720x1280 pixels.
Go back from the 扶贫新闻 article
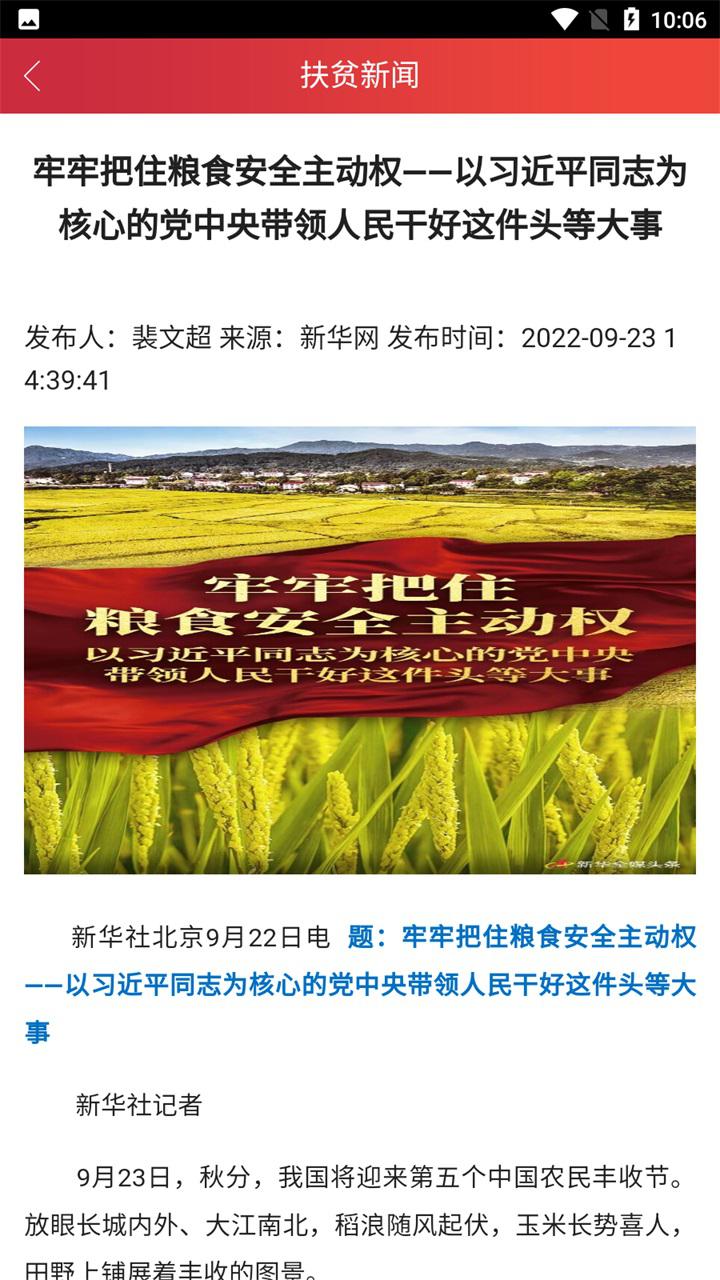33,76
